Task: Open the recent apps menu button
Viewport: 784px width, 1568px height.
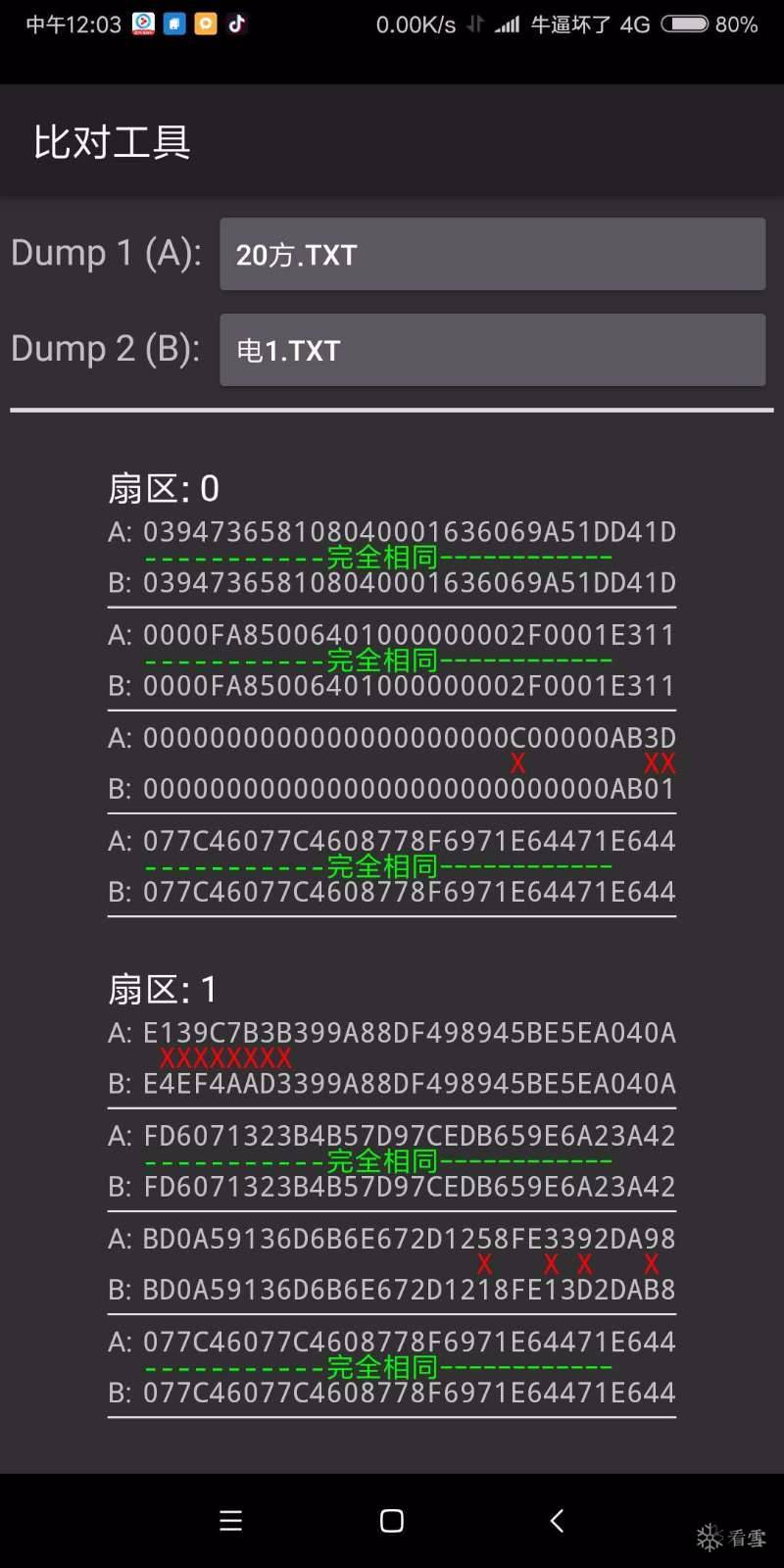Action: point(230,1520)
